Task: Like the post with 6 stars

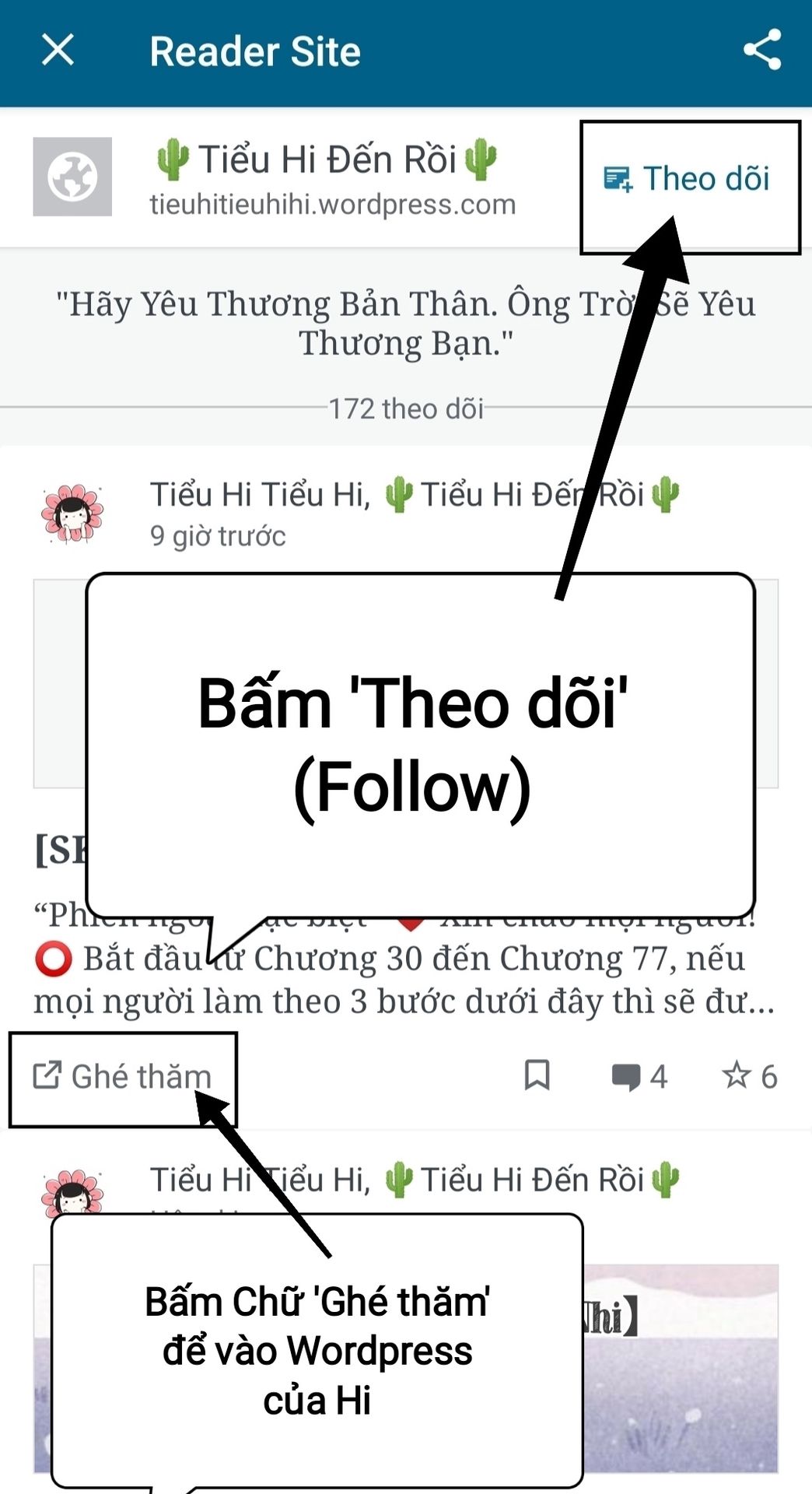Action: (x=749, y=1077)
